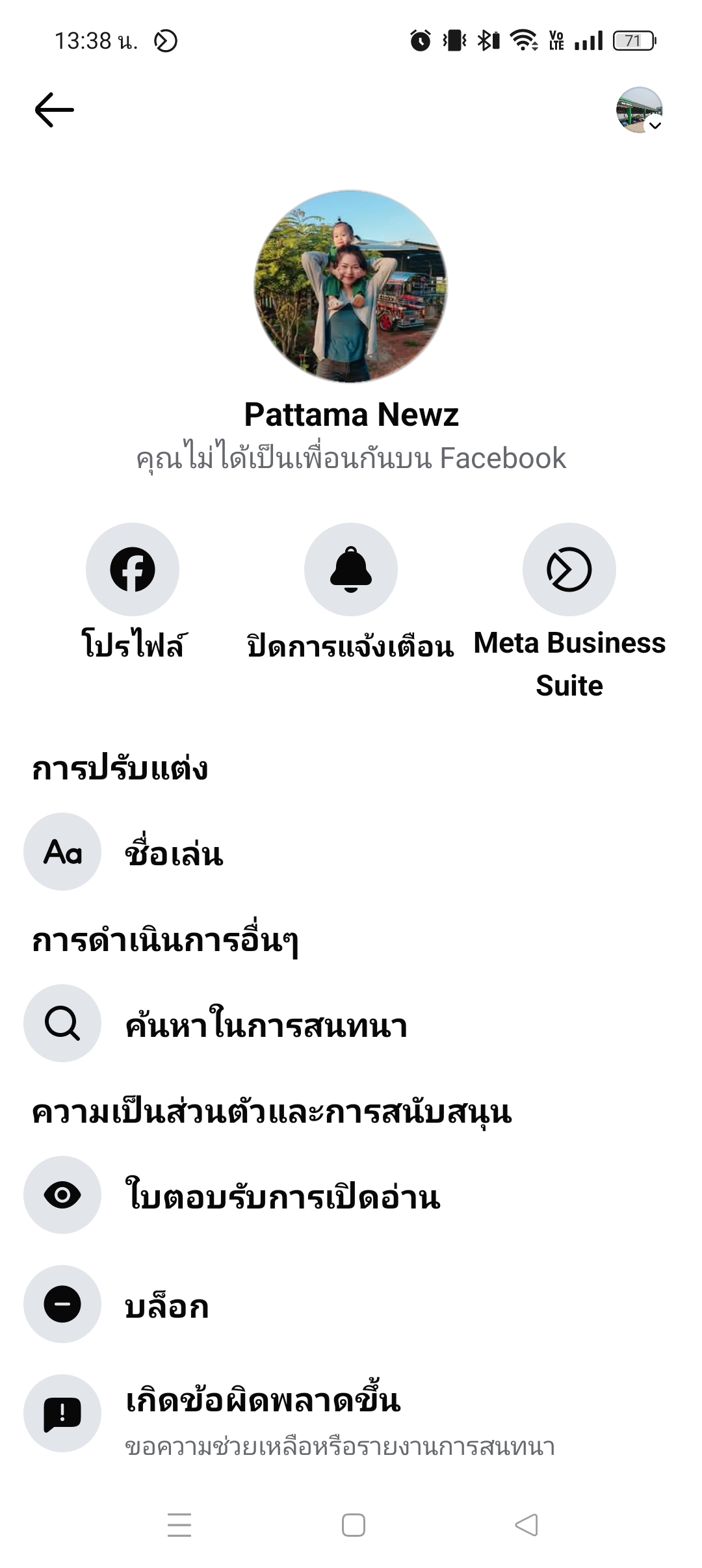Select the block (บล็อก) option
The image size is (702, 1568).
(x=166, y=1305)
